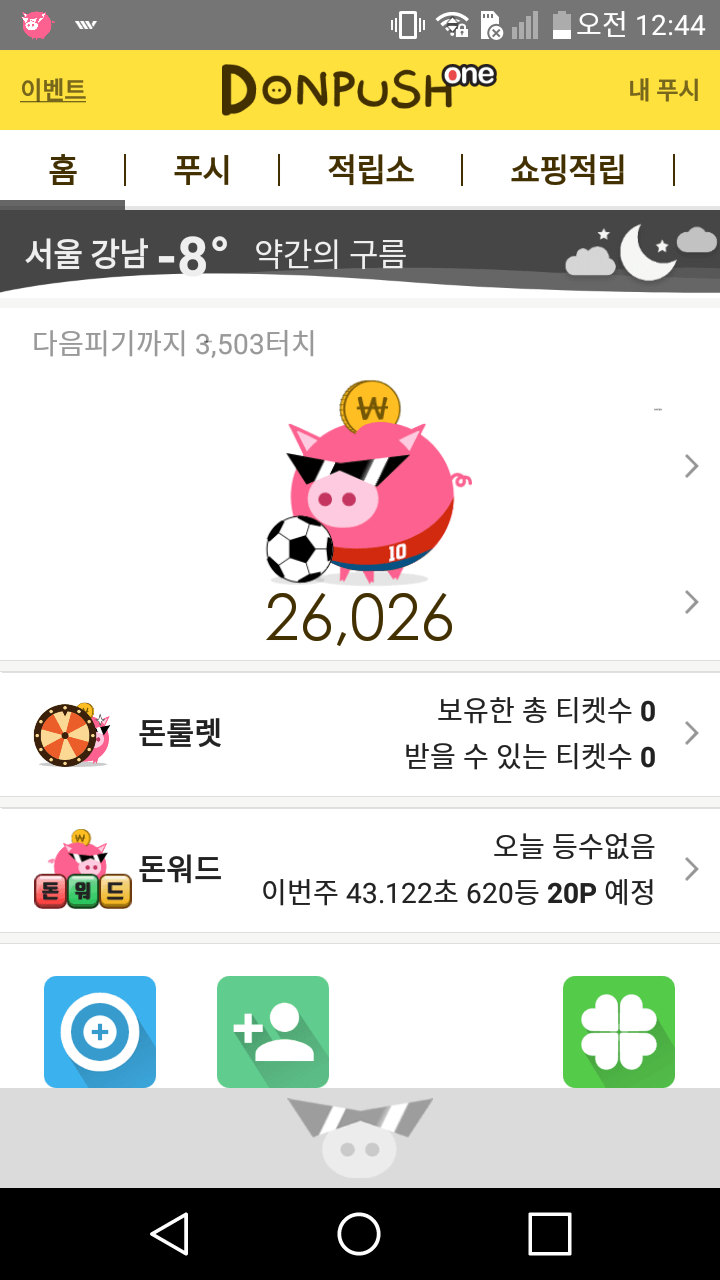The width and height of the screenshot is (720, 1280).
Task: Tap the green add friend icon
Action: 273,1031
